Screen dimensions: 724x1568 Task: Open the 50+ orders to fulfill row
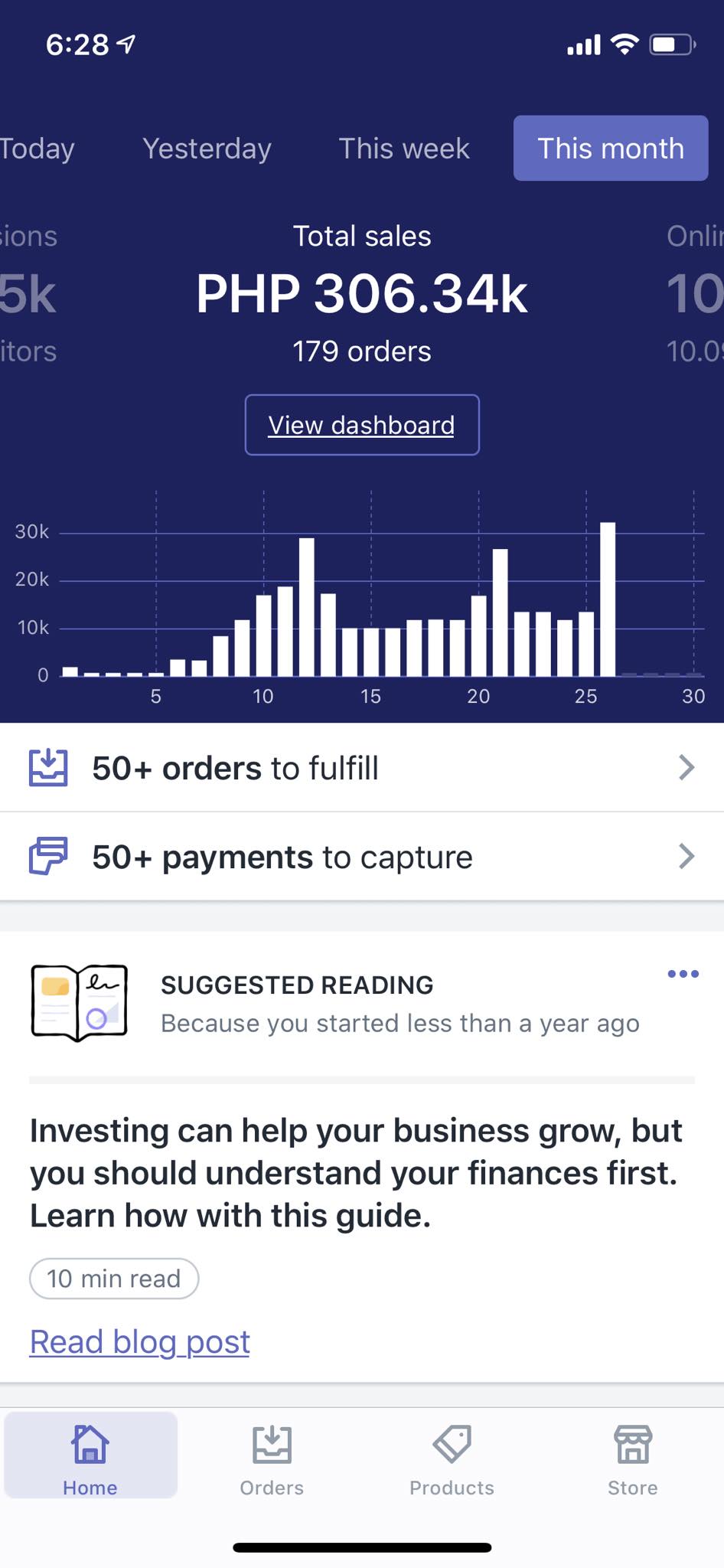pos(361,768)
